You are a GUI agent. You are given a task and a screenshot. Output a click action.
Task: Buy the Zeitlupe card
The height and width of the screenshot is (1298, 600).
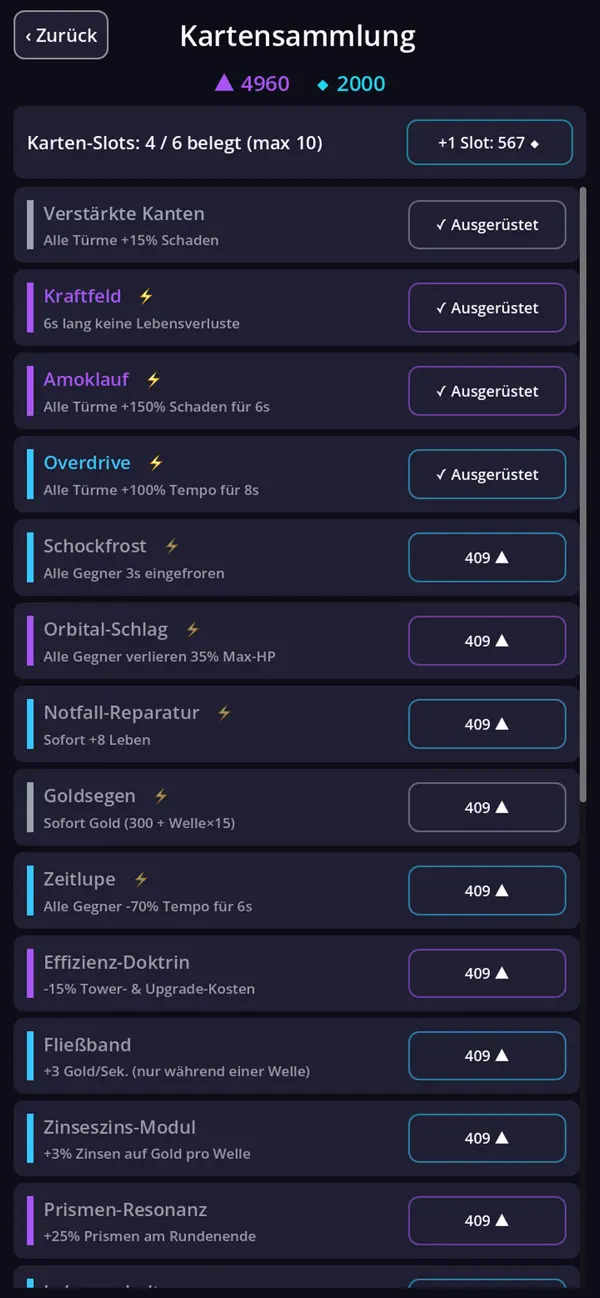(487, 891)
